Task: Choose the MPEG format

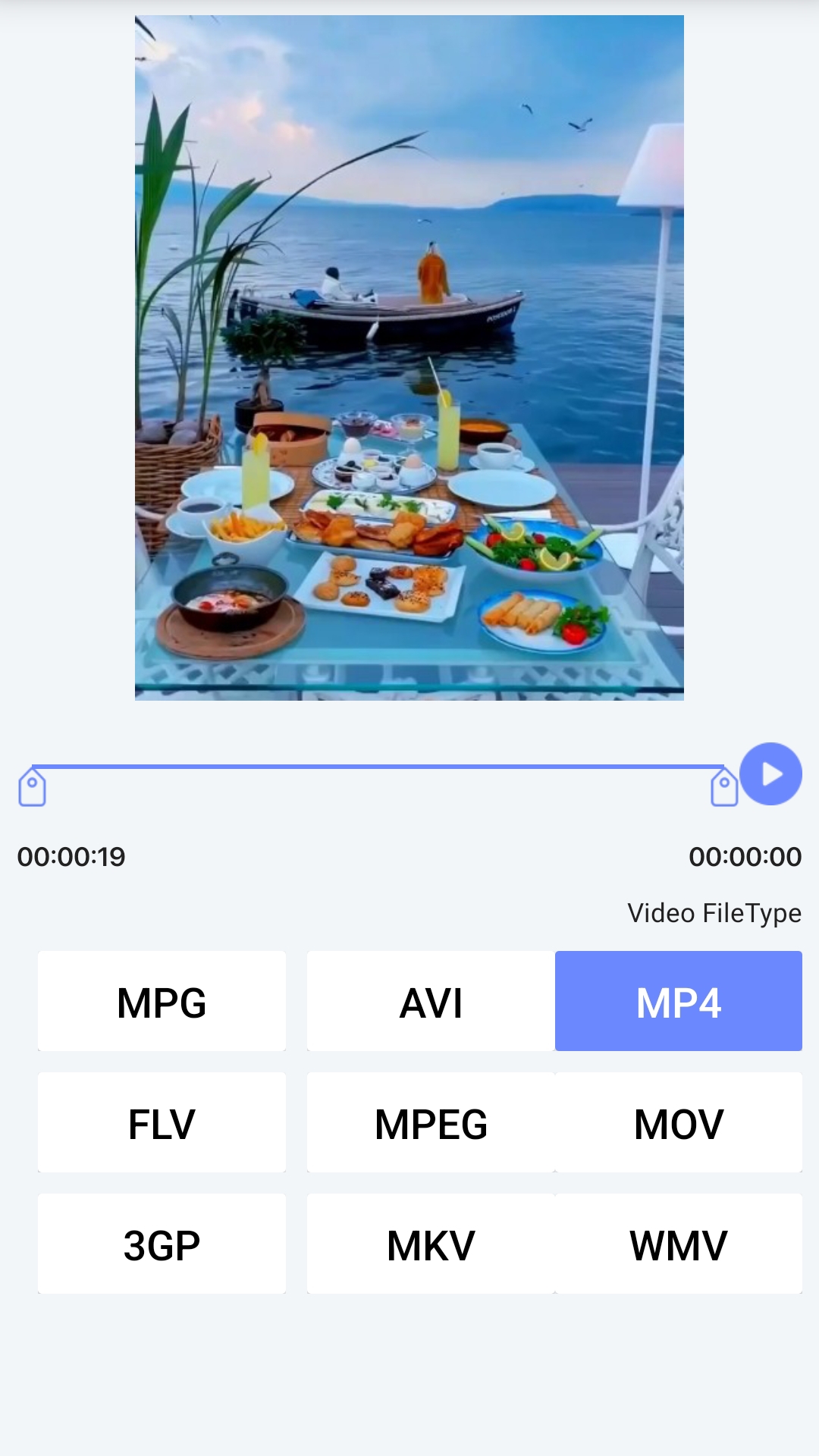Action: (x=431, y=1122)
